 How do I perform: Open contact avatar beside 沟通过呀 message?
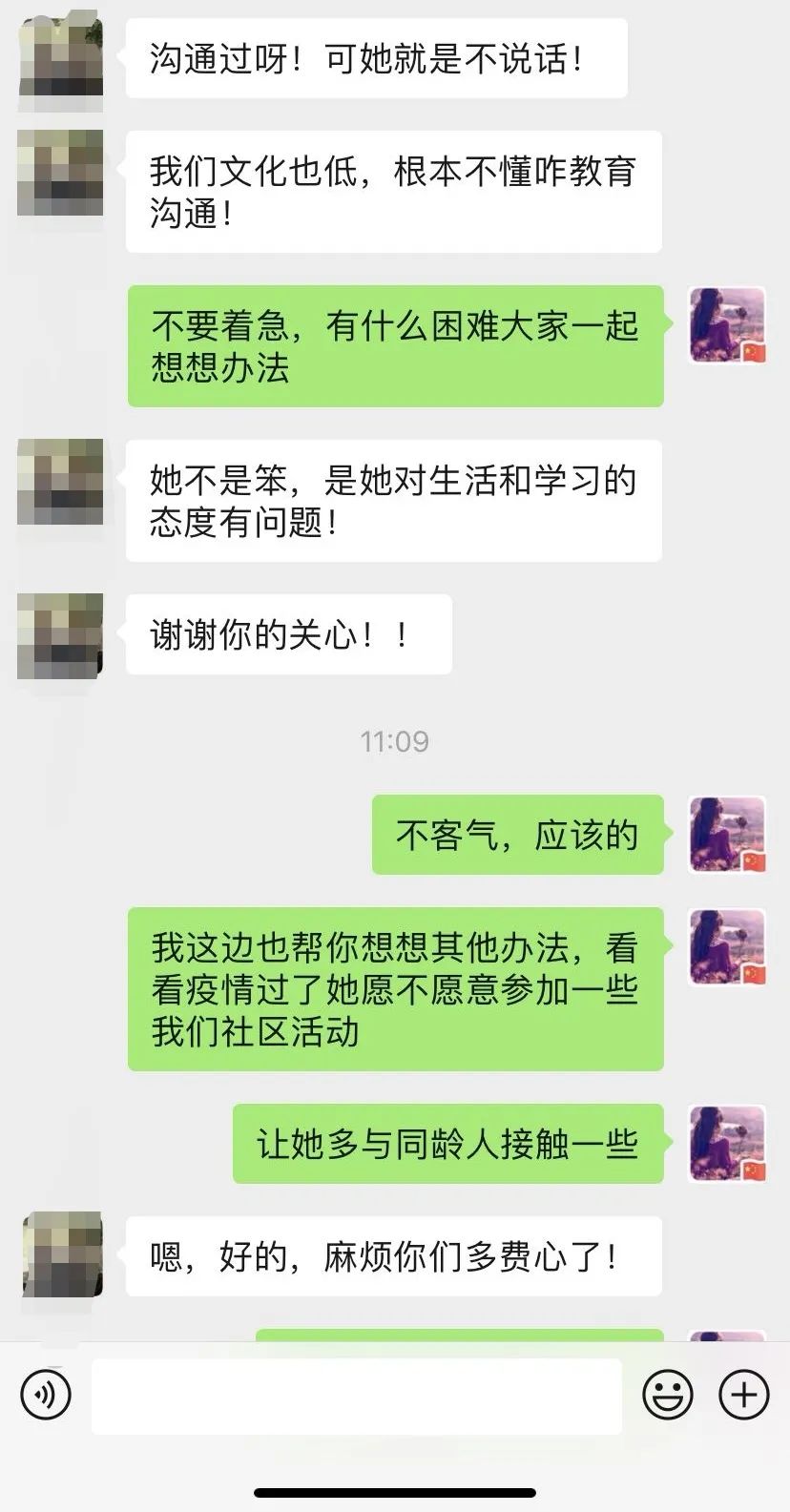click(60, 57)
